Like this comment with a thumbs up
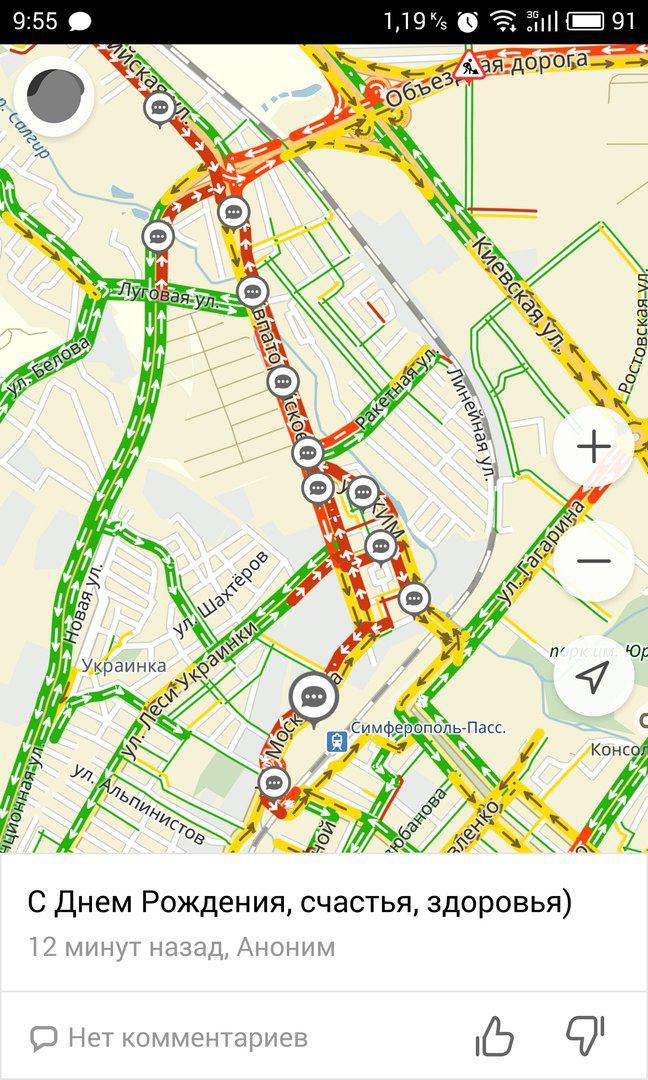Viewport: 648px width, 1080px height. tap(495, 1036)
